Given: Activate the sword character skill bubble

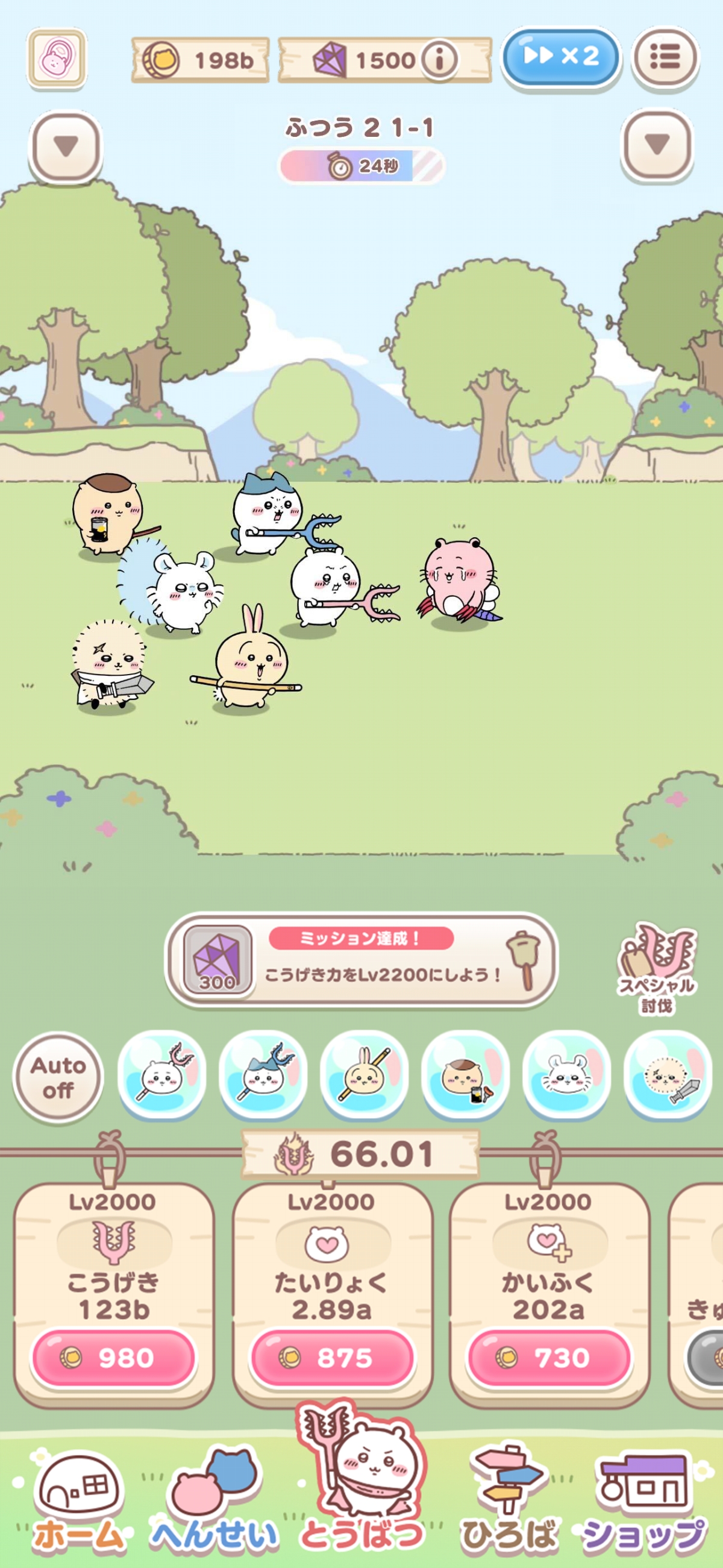Looking at the screenshot, I should (x=667, y=1075).
